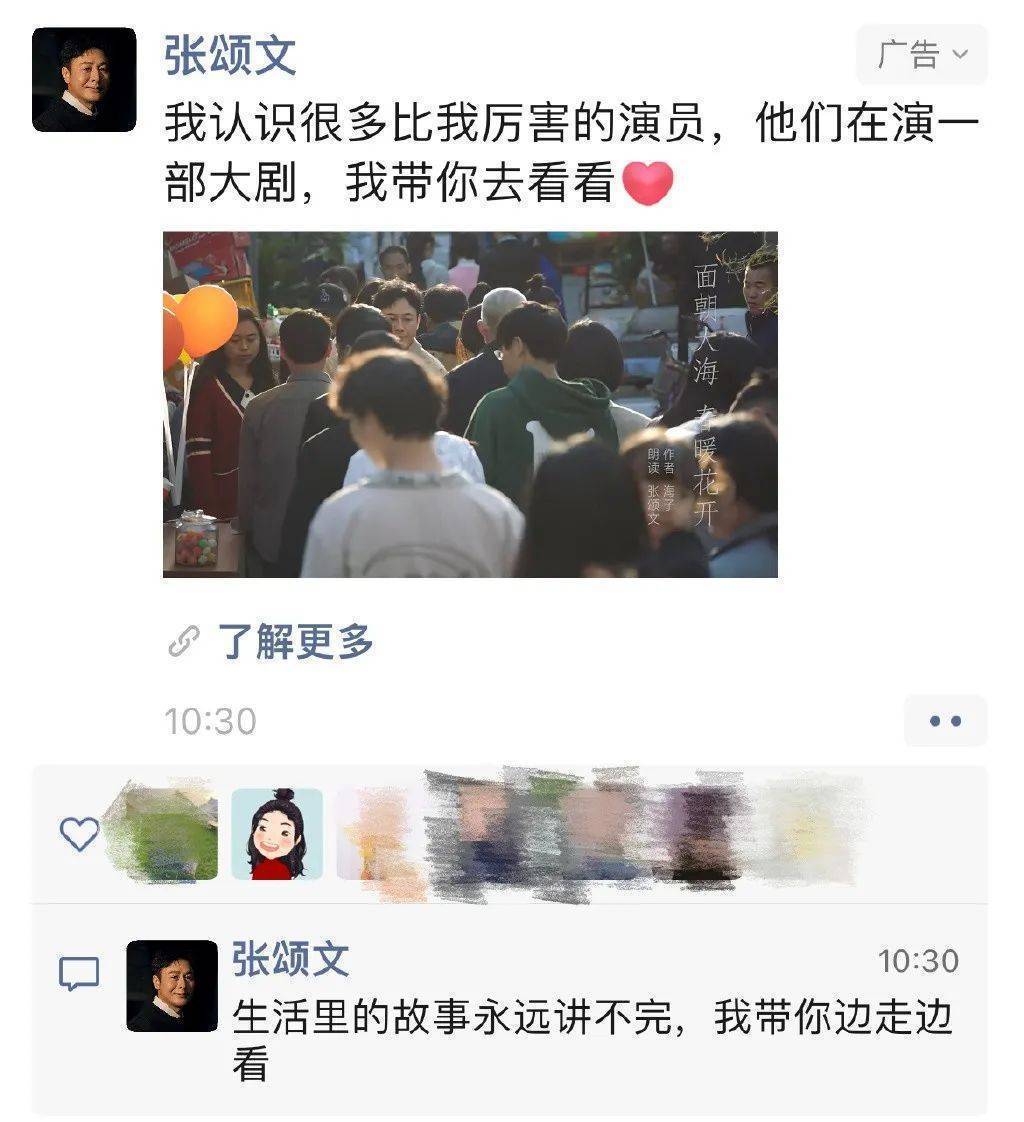Open the poster's name 张颂文 at top
The height and width of the screenshot is (1122, 1024).
[230, 55]
